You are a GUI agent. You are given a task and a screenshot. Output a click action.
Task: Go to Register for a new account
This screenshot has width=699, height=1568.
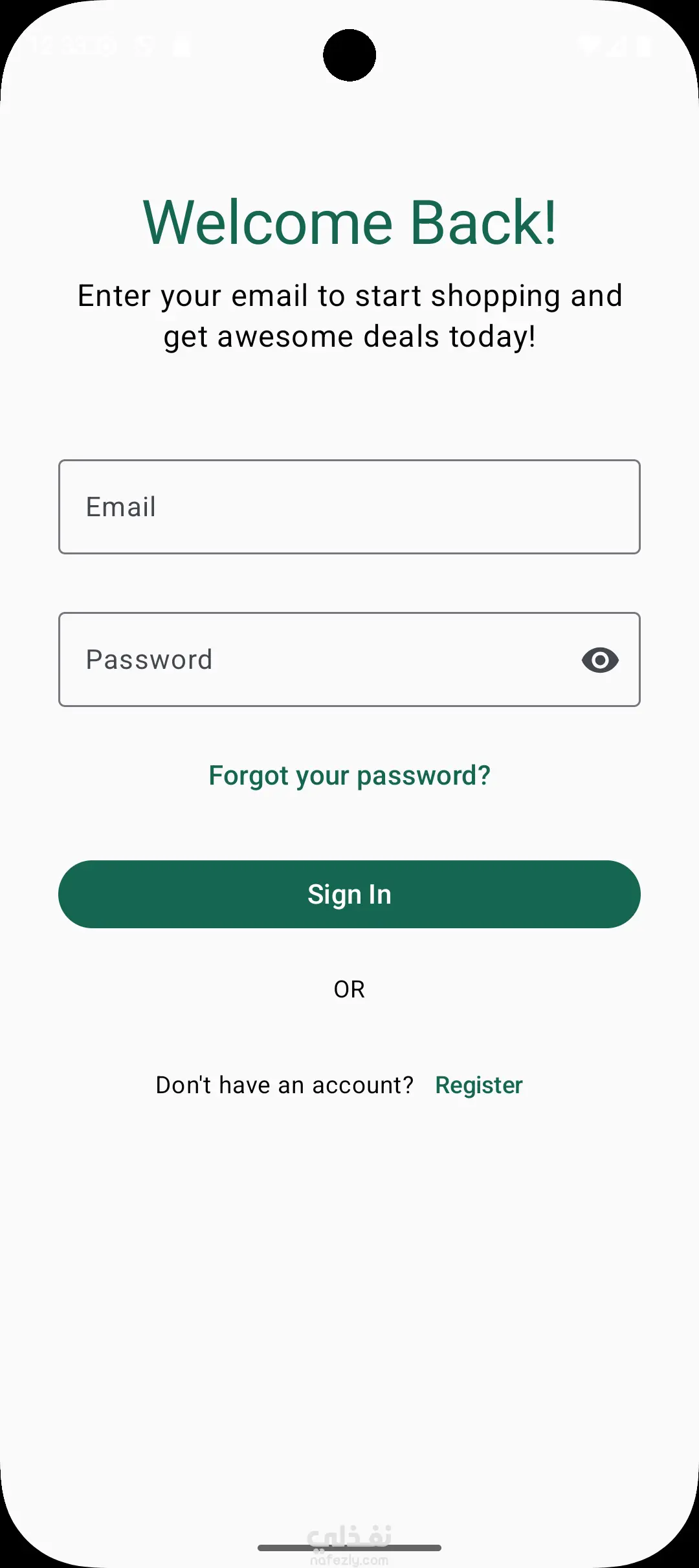point(478,1085)
